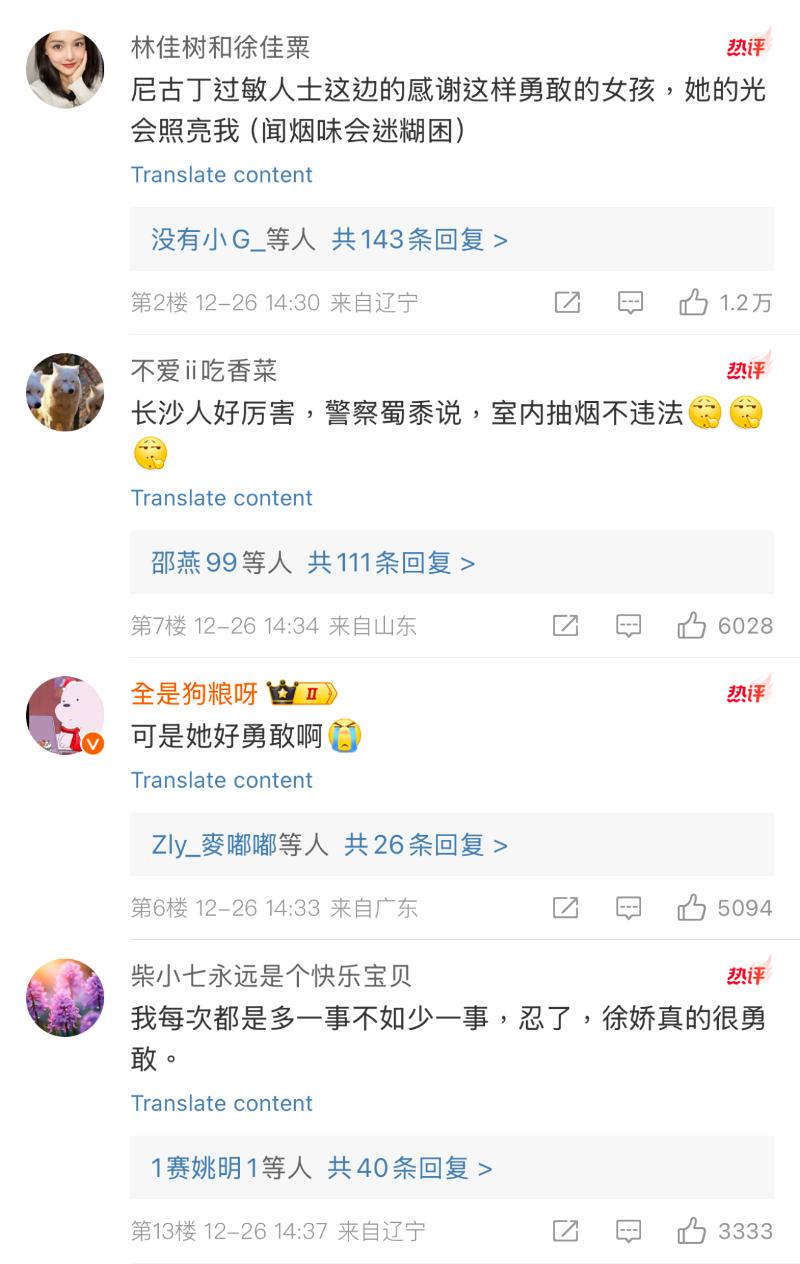Open 林佳树和徐佳栗's profile avatar
The width and height of the screenshot is (800, 1264).
click(x=65, y=69)
